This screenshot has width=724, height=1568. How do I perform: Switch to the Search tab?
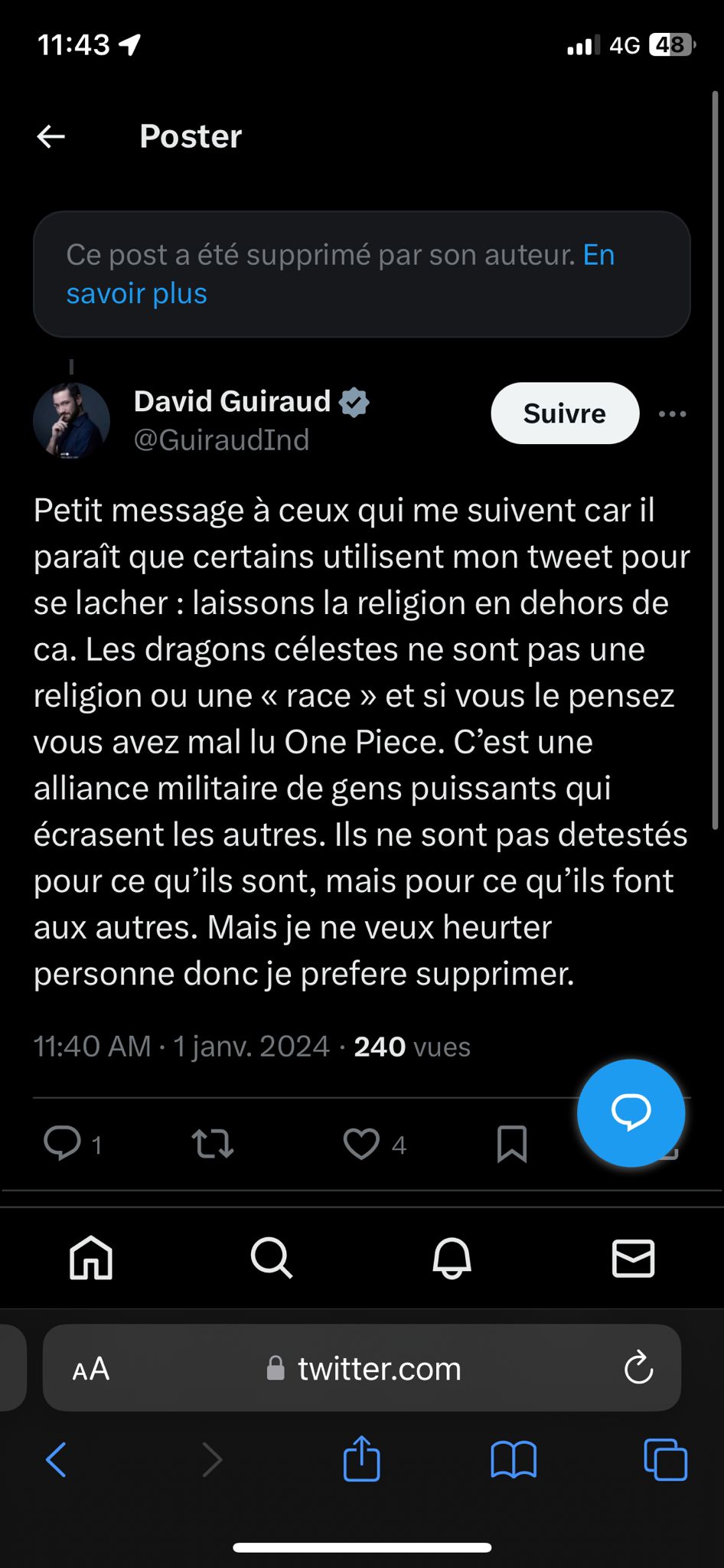click(x=272, y=1258)
